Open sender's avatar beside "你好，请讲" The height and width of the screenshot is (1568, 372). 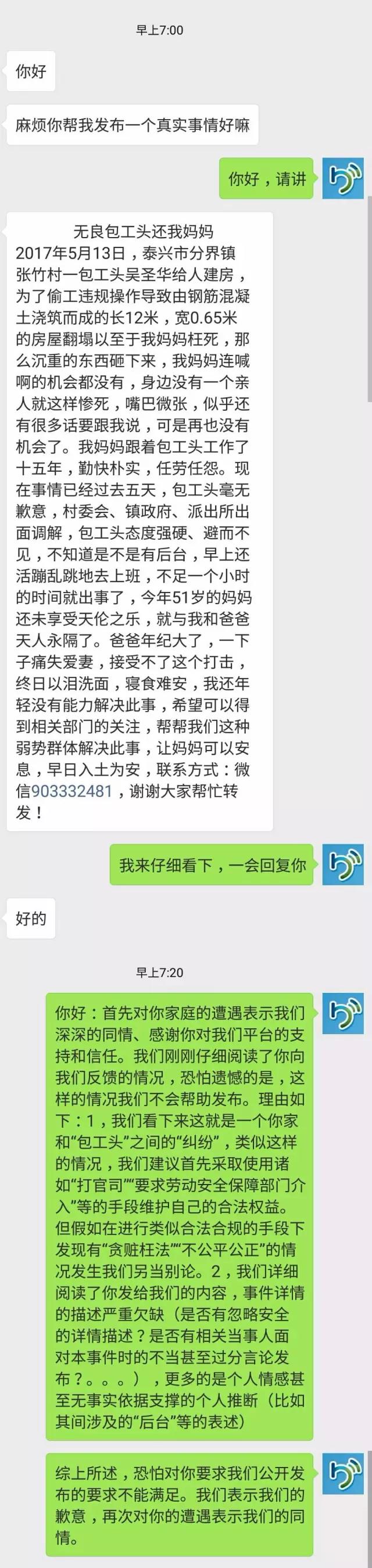pos(345,178)
